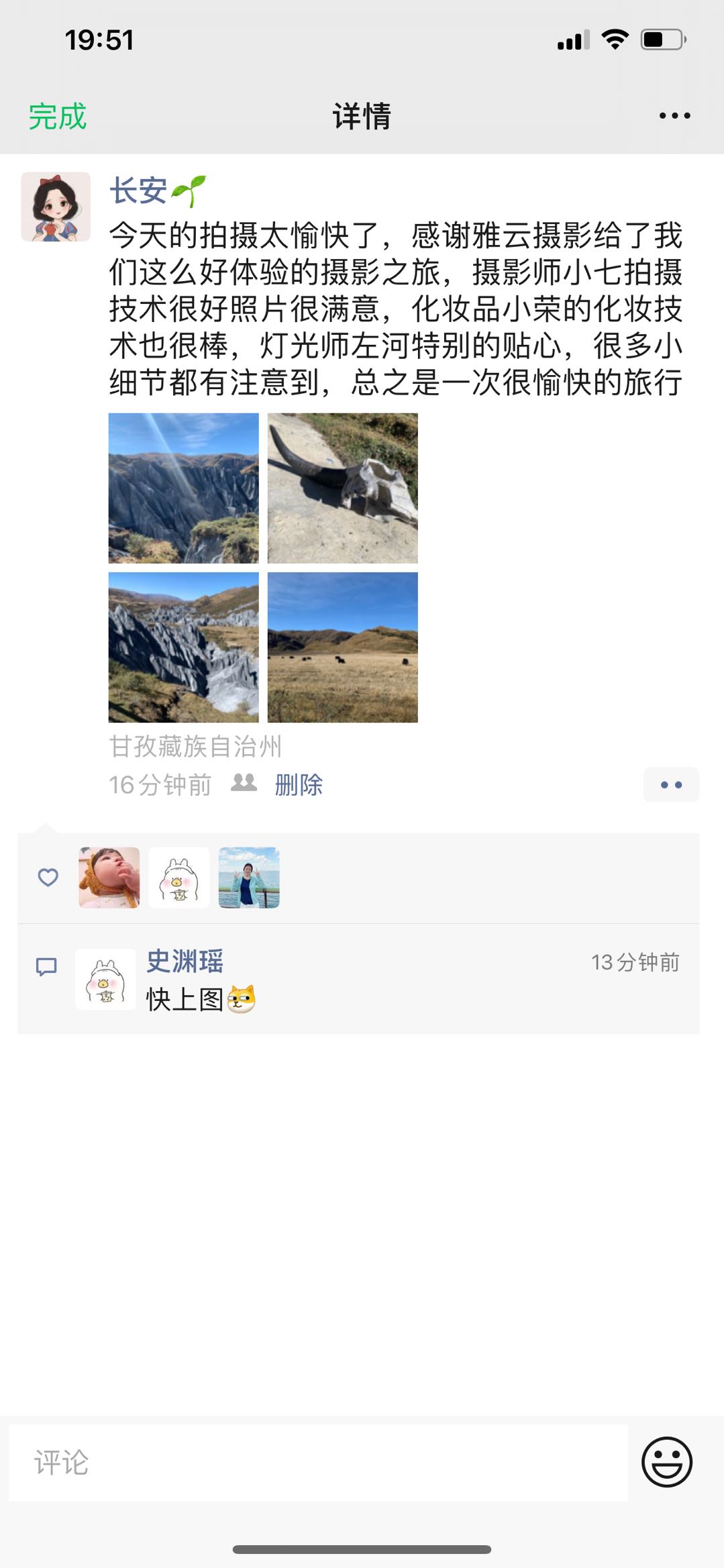View the grey stone forest photo
This screenshot has height=1568, width=724.
(x=183, y=647)
